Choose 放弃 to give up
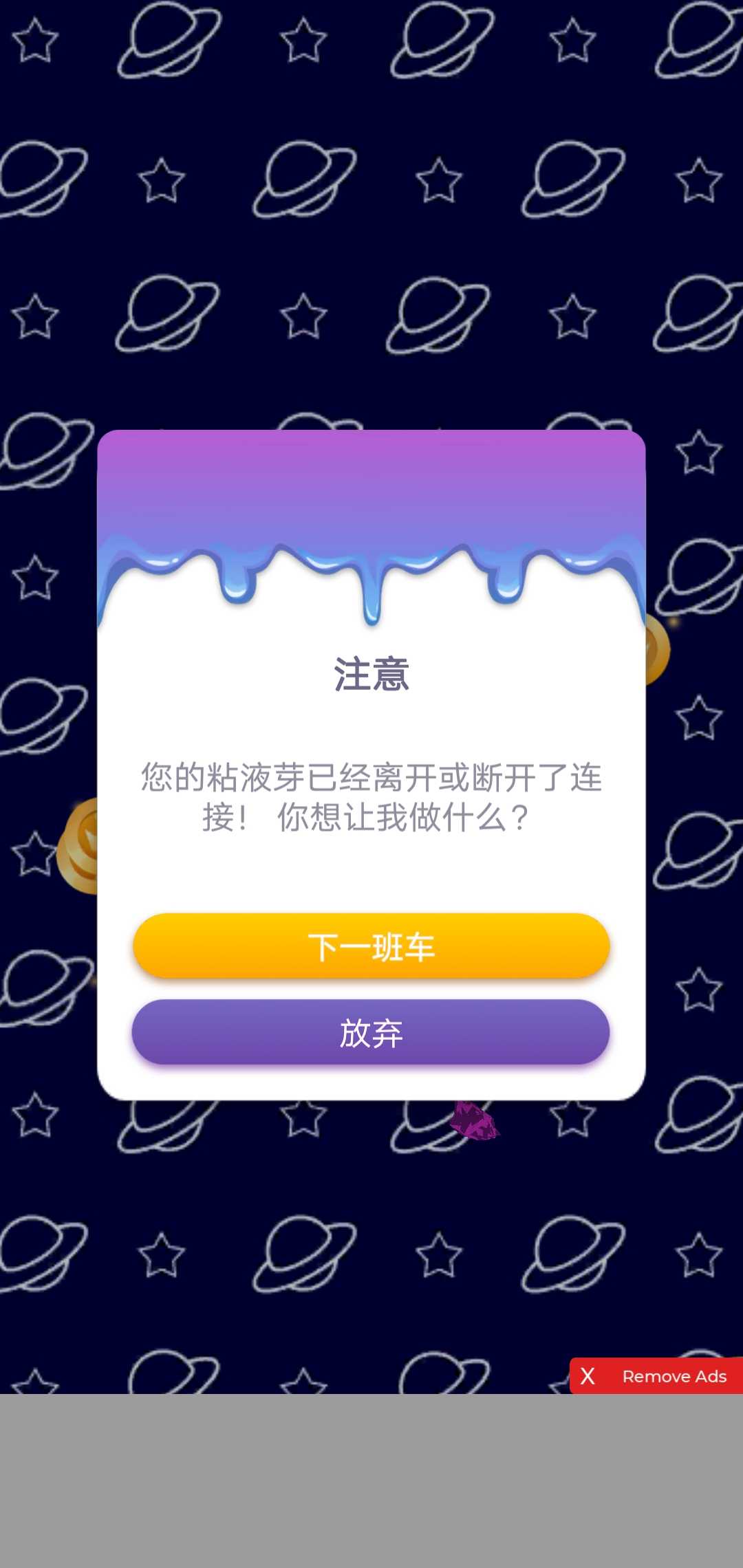 click(x=370, y=1032)
